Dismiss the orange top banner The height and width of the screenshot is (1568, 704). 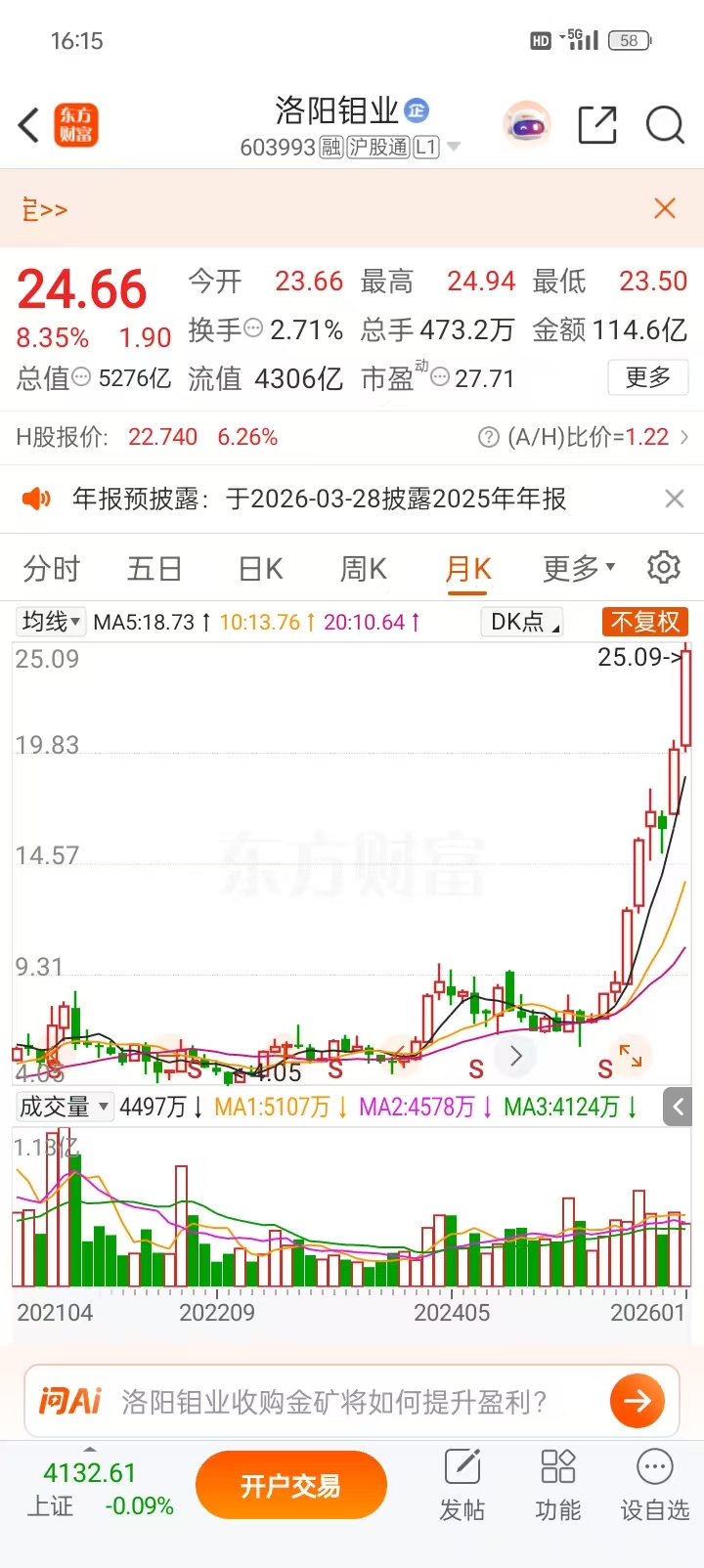(665, 208)
